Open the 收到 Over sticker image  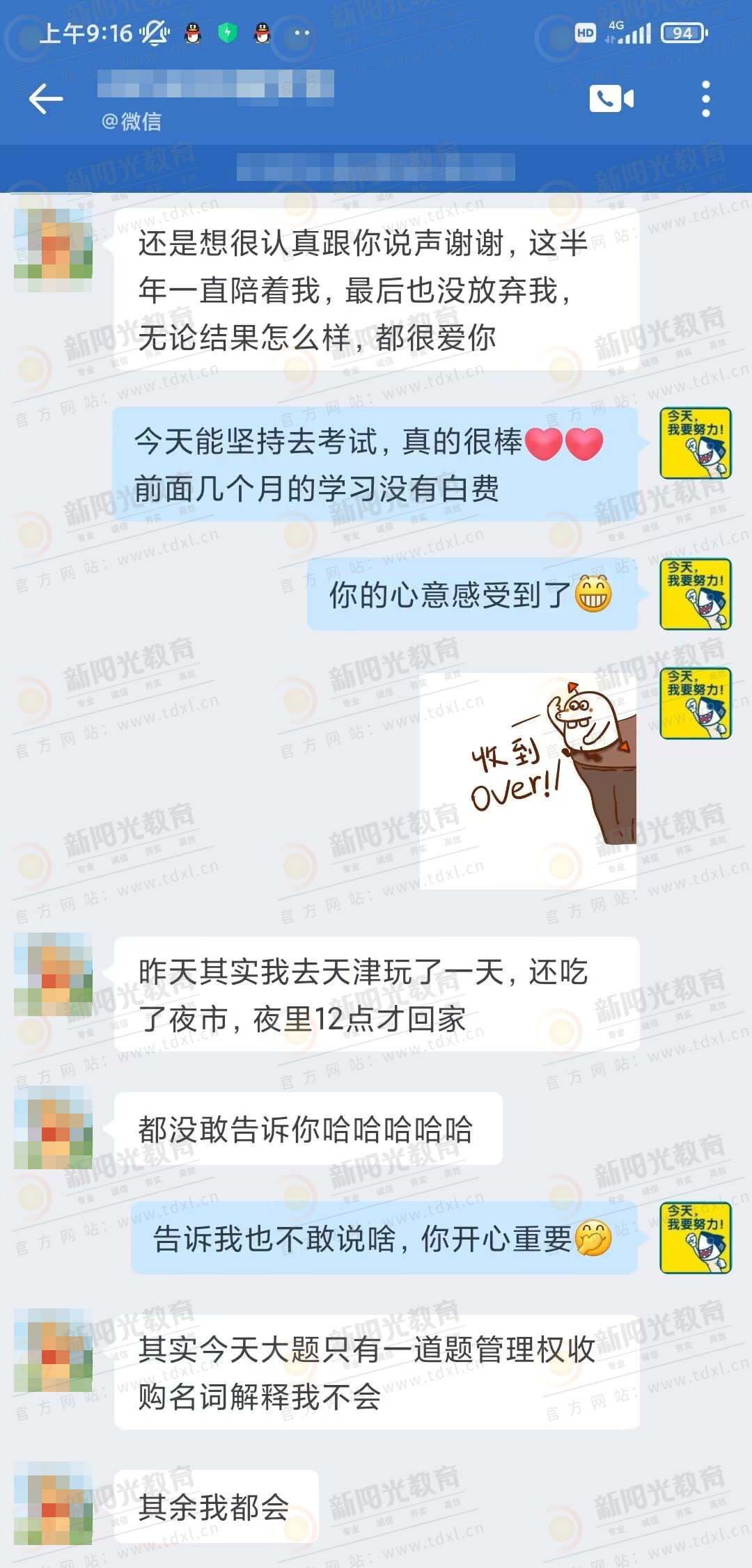pyautogui.click(x=529, y=780)
